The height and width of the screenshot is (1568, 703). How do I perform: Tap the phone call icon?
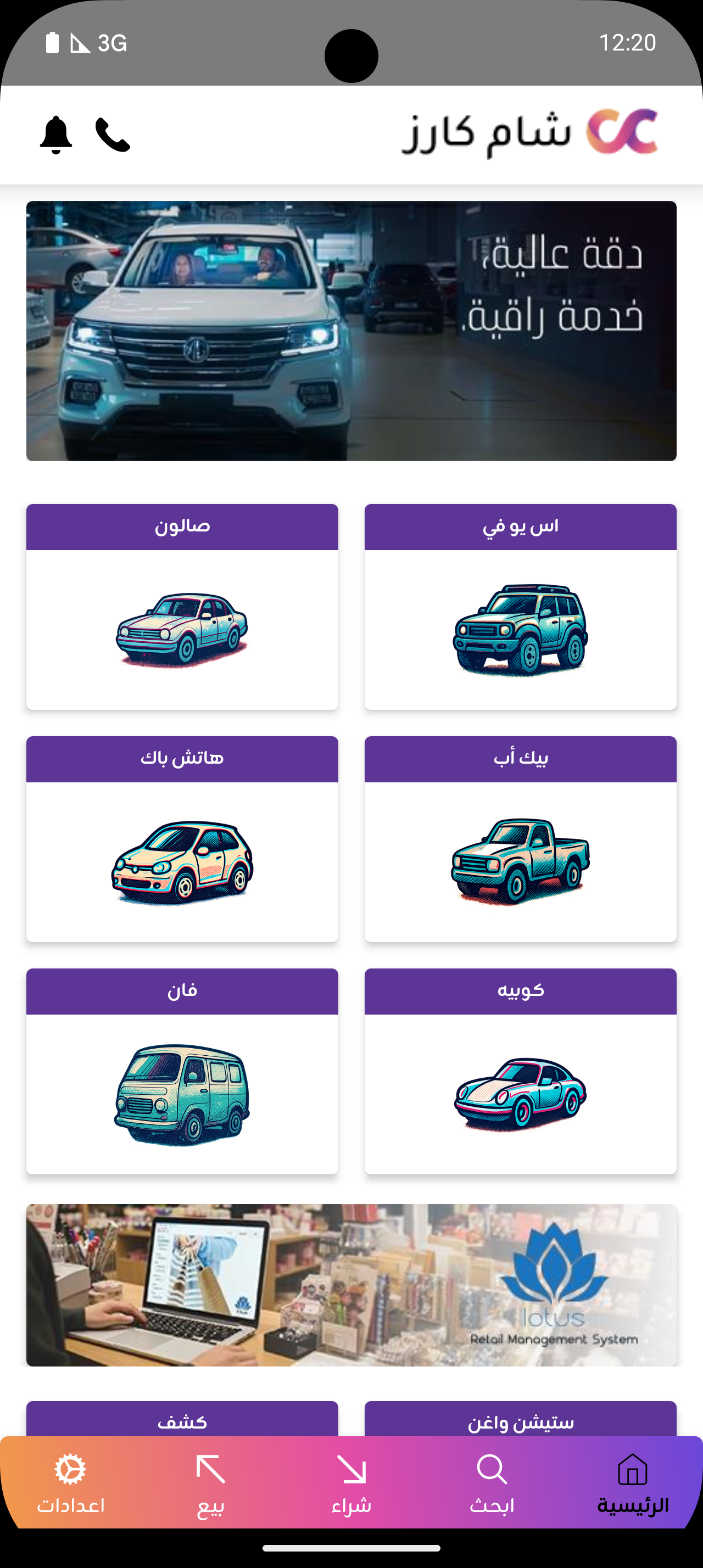[x=112, y=136]
